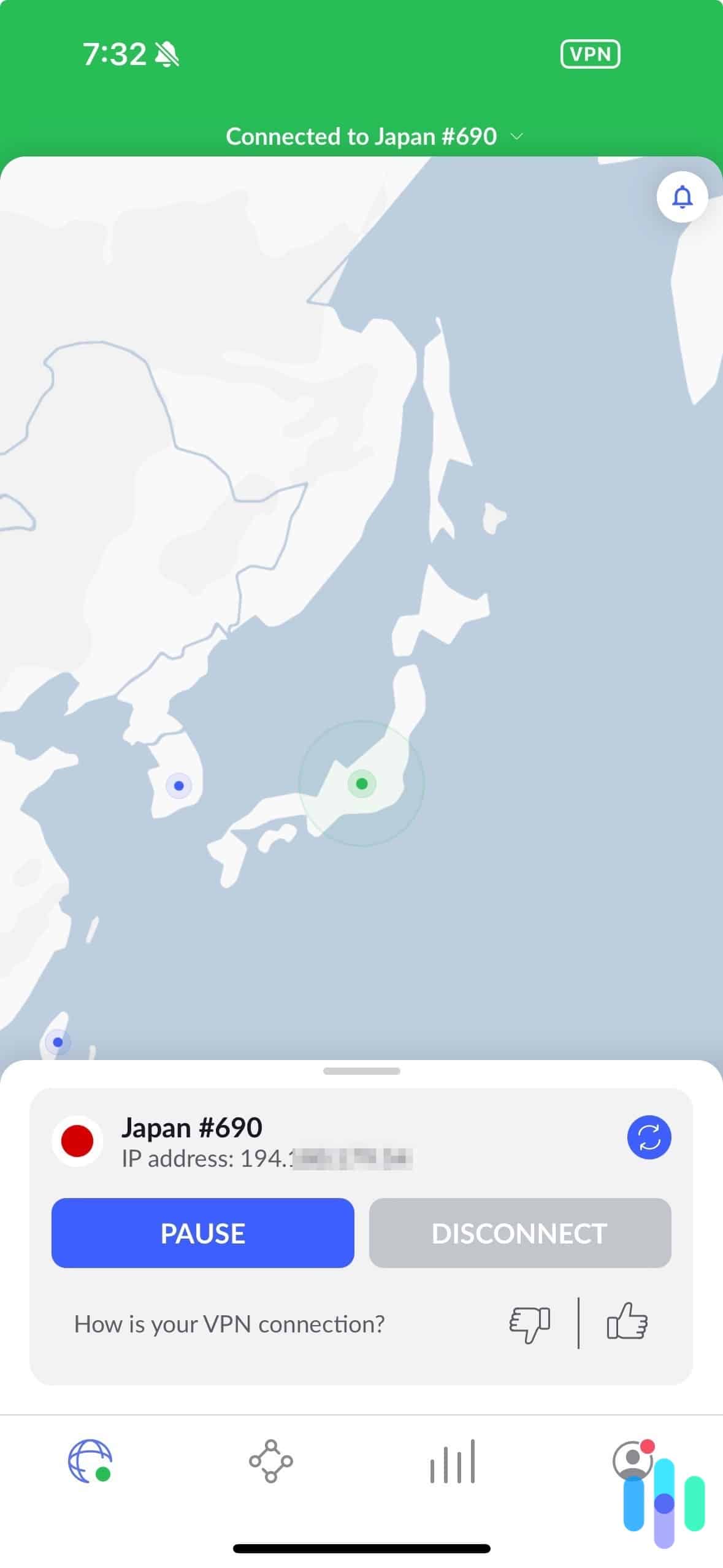723x1568 pixels.
Task: Pause the VPN connection
Action: coord(202,1233)
